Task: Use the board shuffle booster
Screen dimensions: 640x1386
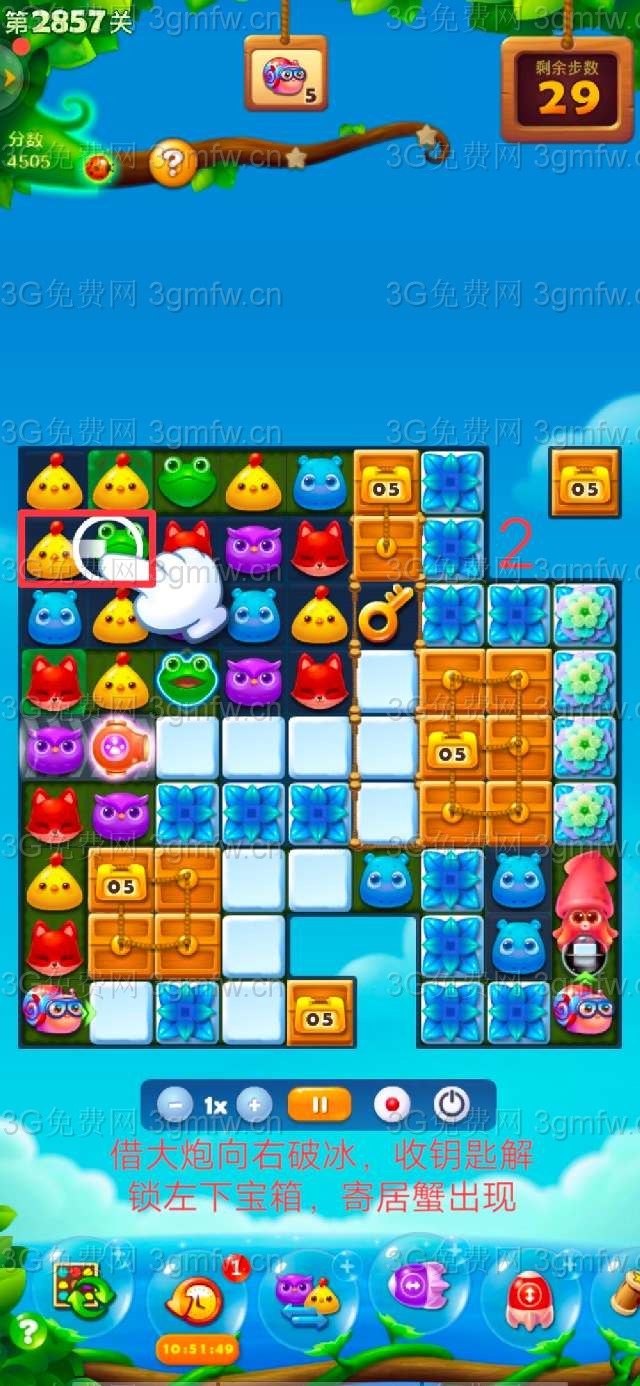Action: click(82, 1290)
